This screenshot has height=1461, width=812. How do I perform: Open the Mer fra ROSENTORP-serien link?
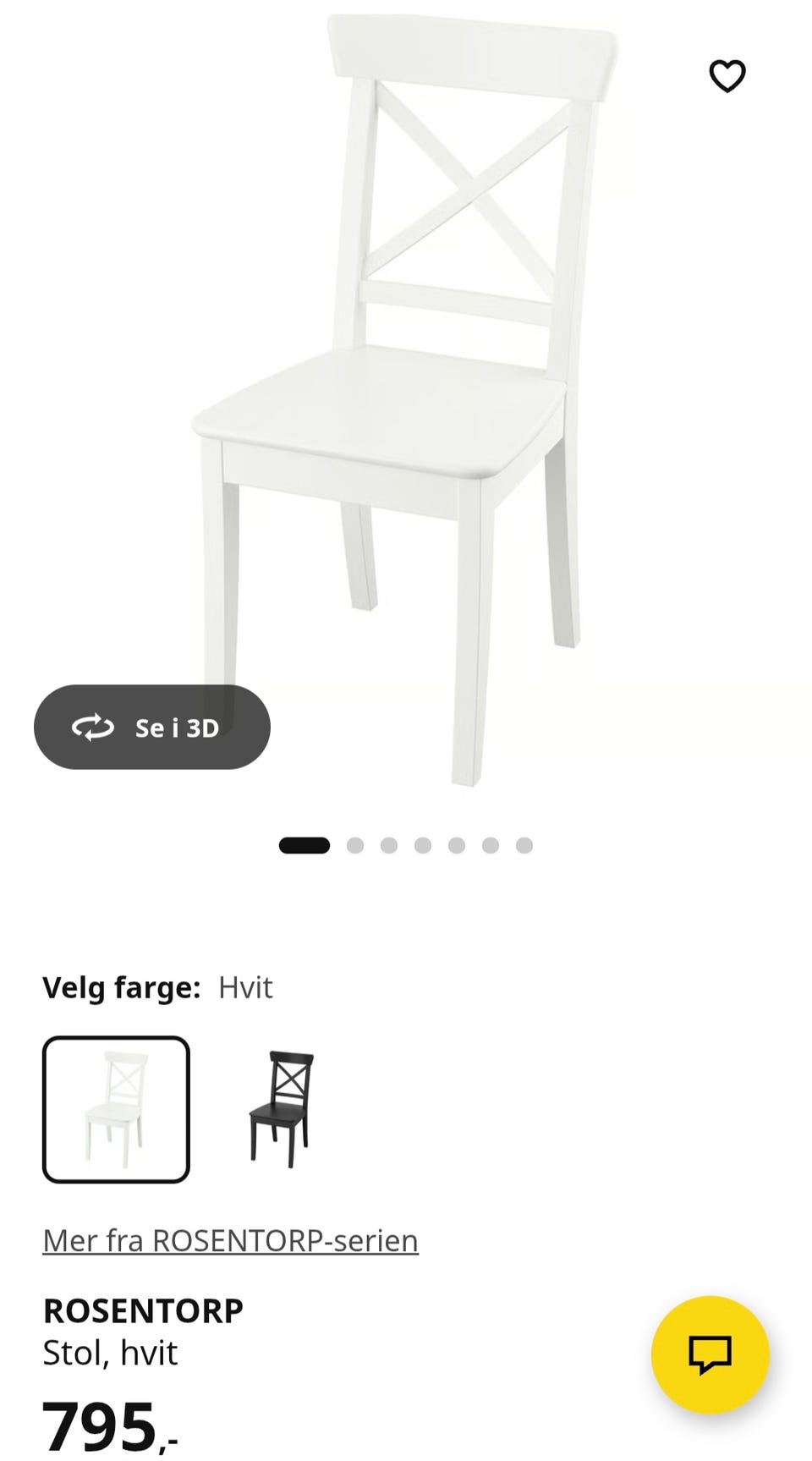(x=231, y=1240)
